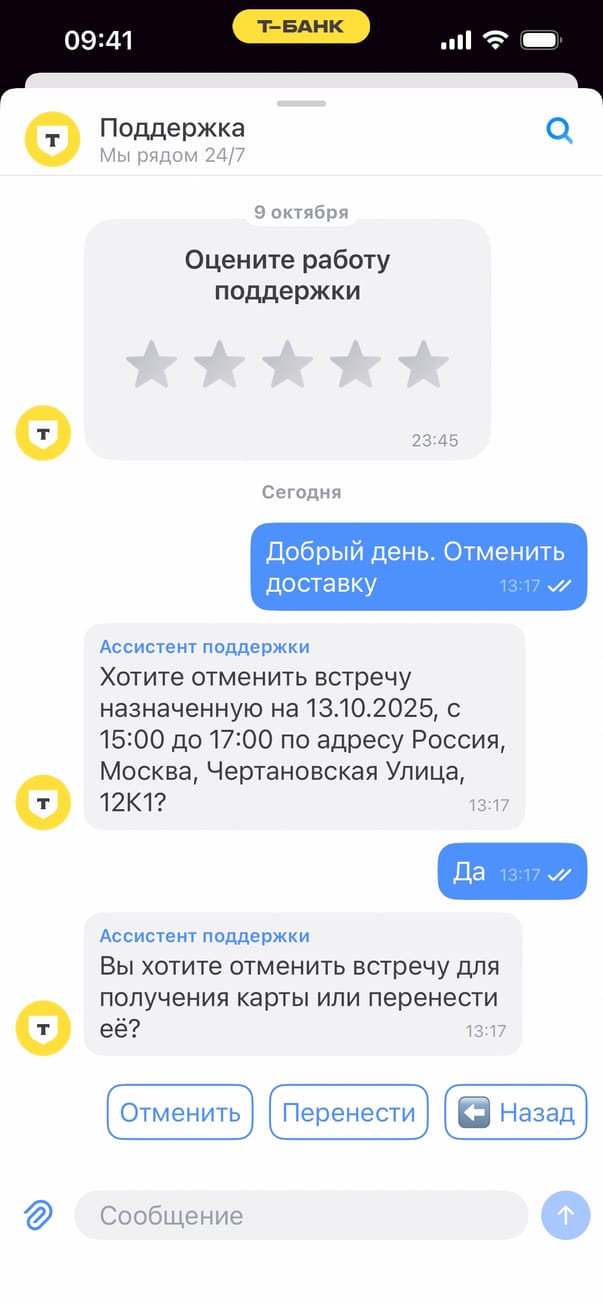
Task: Open the search icon in the support chat
Action: [559, 131]
